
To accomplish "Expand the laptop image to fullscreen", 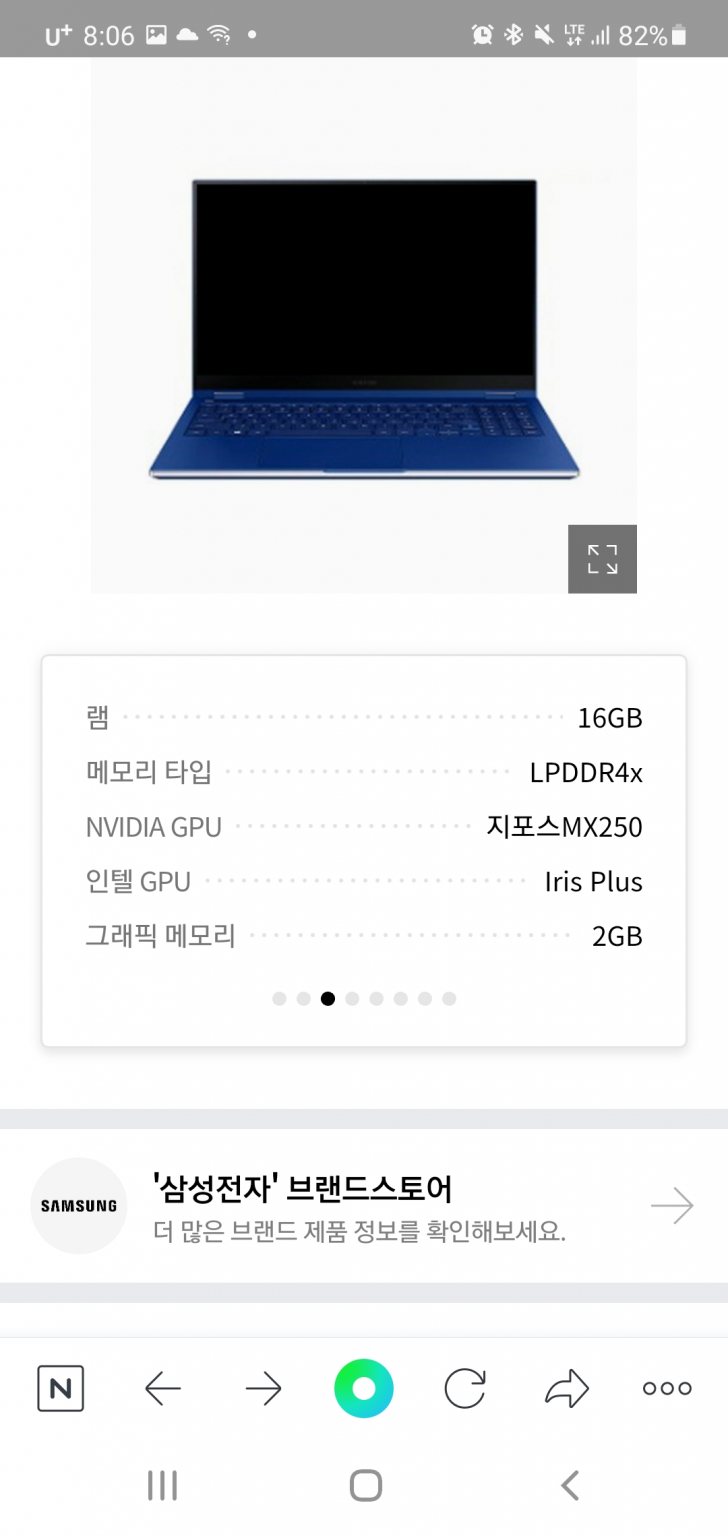I will 602,559.
